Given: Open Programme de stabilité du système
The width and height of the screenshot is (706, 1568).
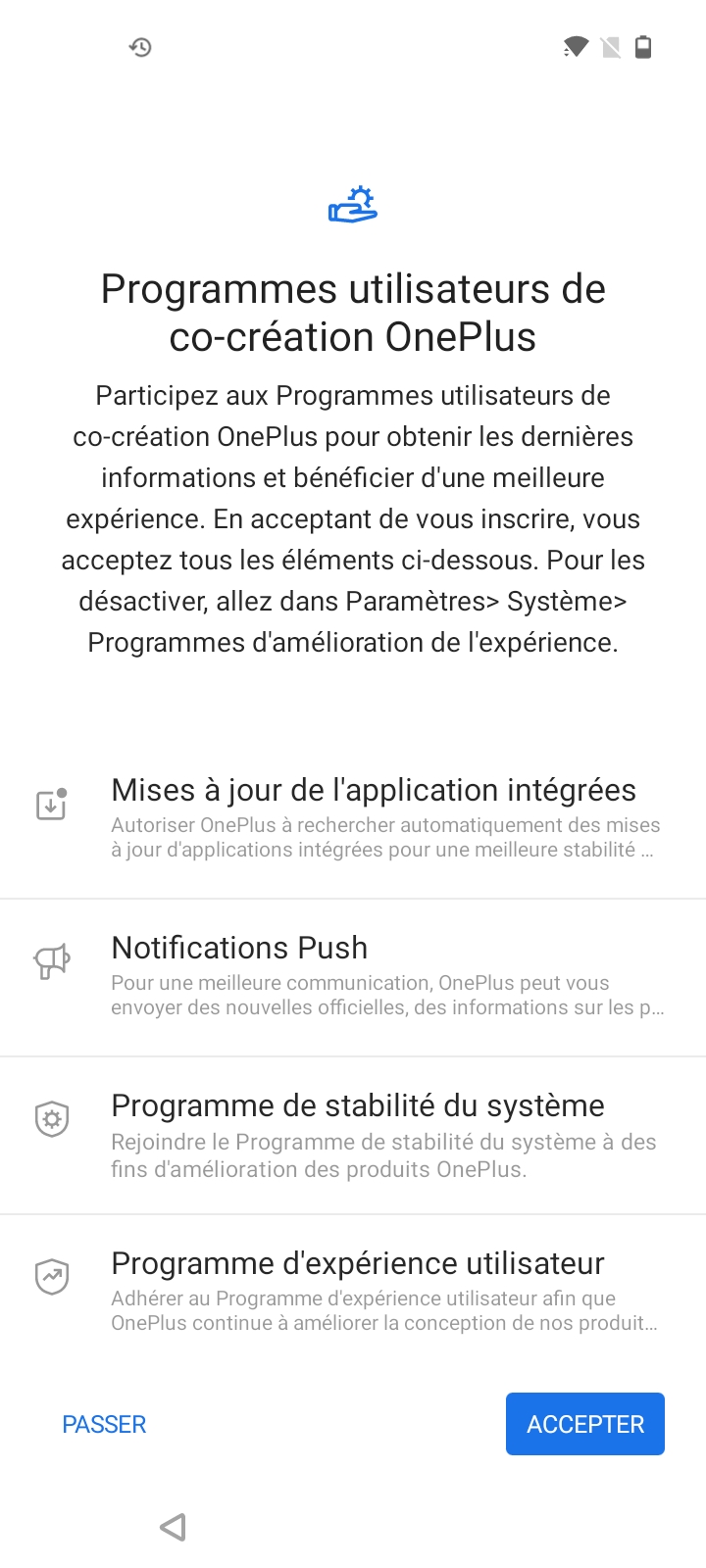Looking at the screenshot, I should (373, 1135).
